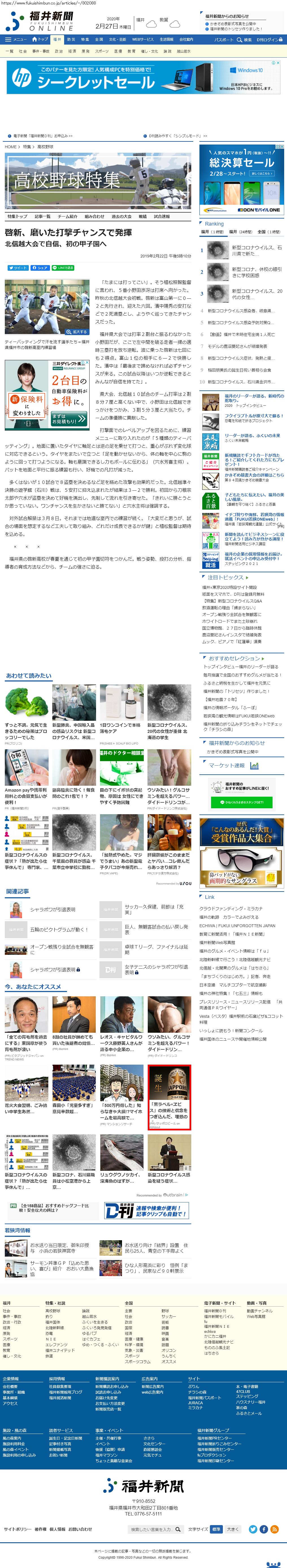This screenshot has height=1568, width=287.
Task: Open 花火大会会期、ごみ拾い recommended article
Action: point(26,1105)
